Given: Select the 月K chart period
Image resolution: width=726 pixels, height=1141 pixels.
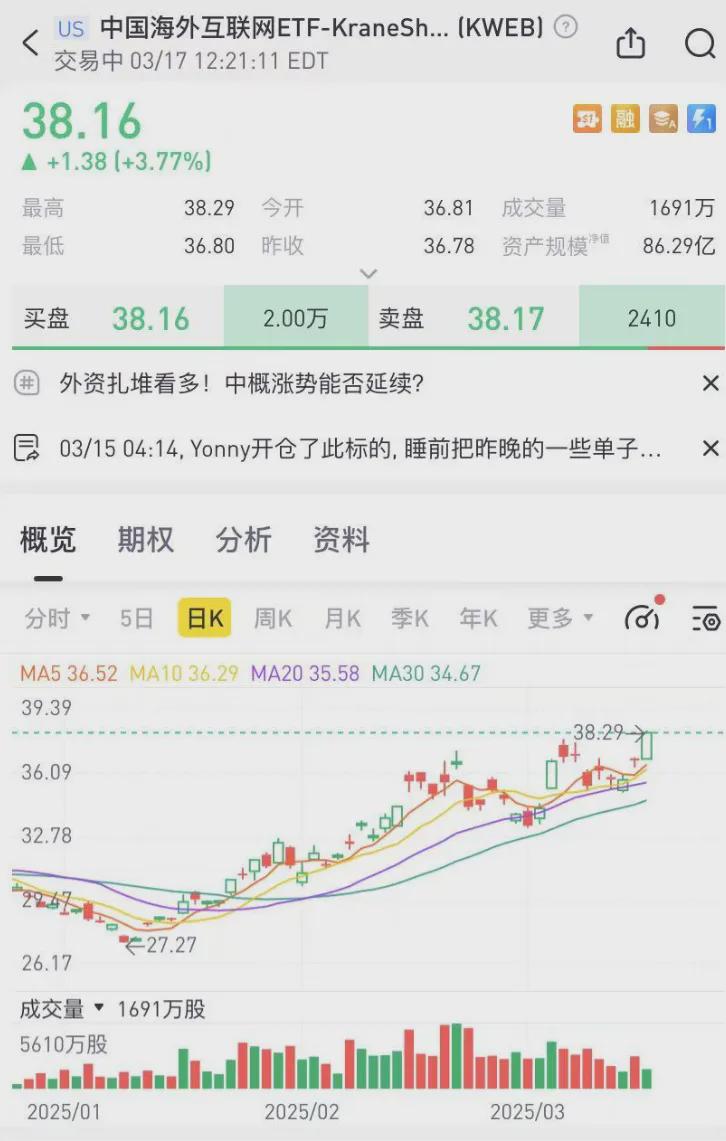Looking at the screenshot, I should pyautogui.click(x=342, y=619).
